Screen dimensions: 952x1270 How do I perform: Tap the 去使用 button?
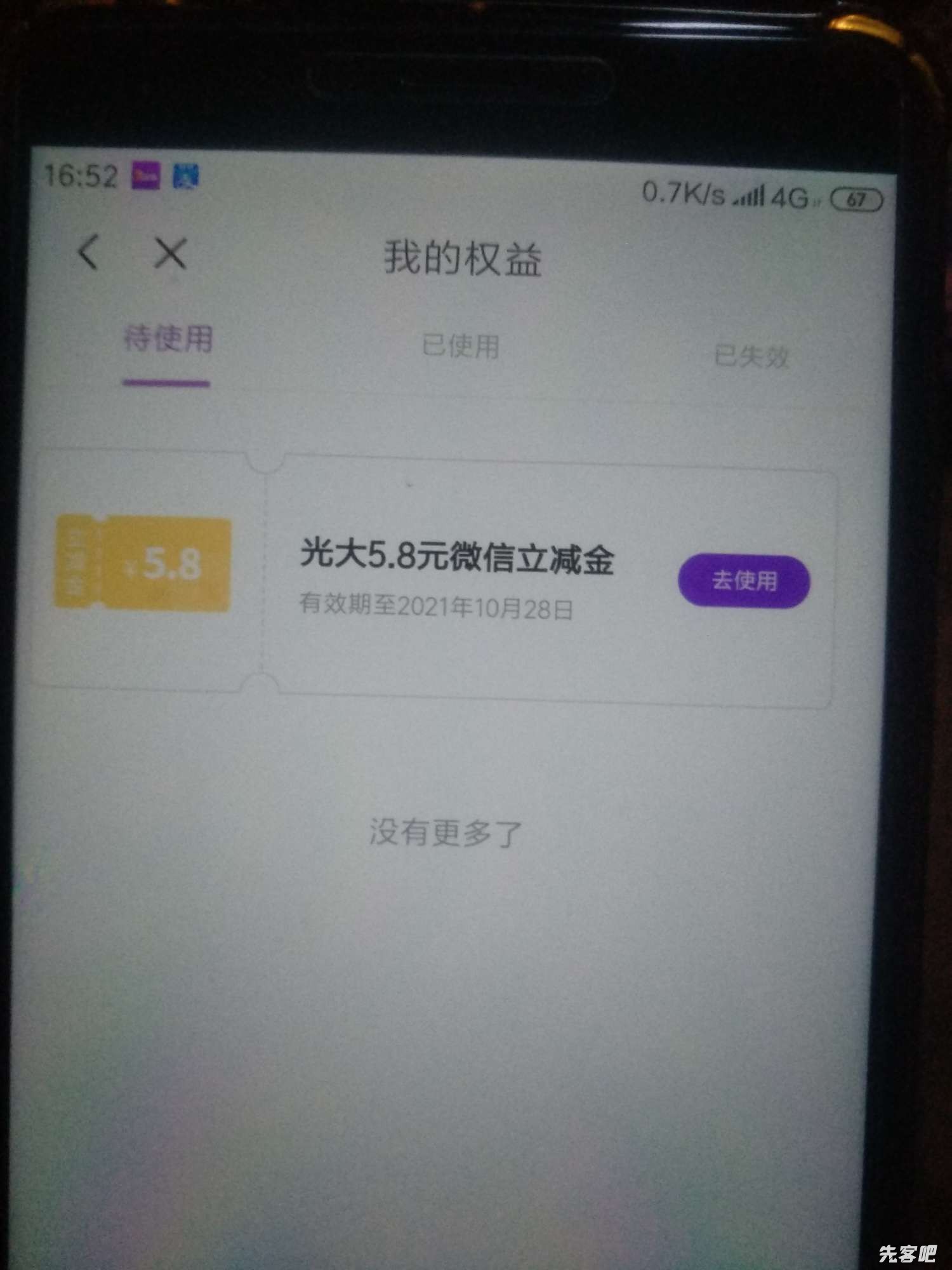[744, 580]
